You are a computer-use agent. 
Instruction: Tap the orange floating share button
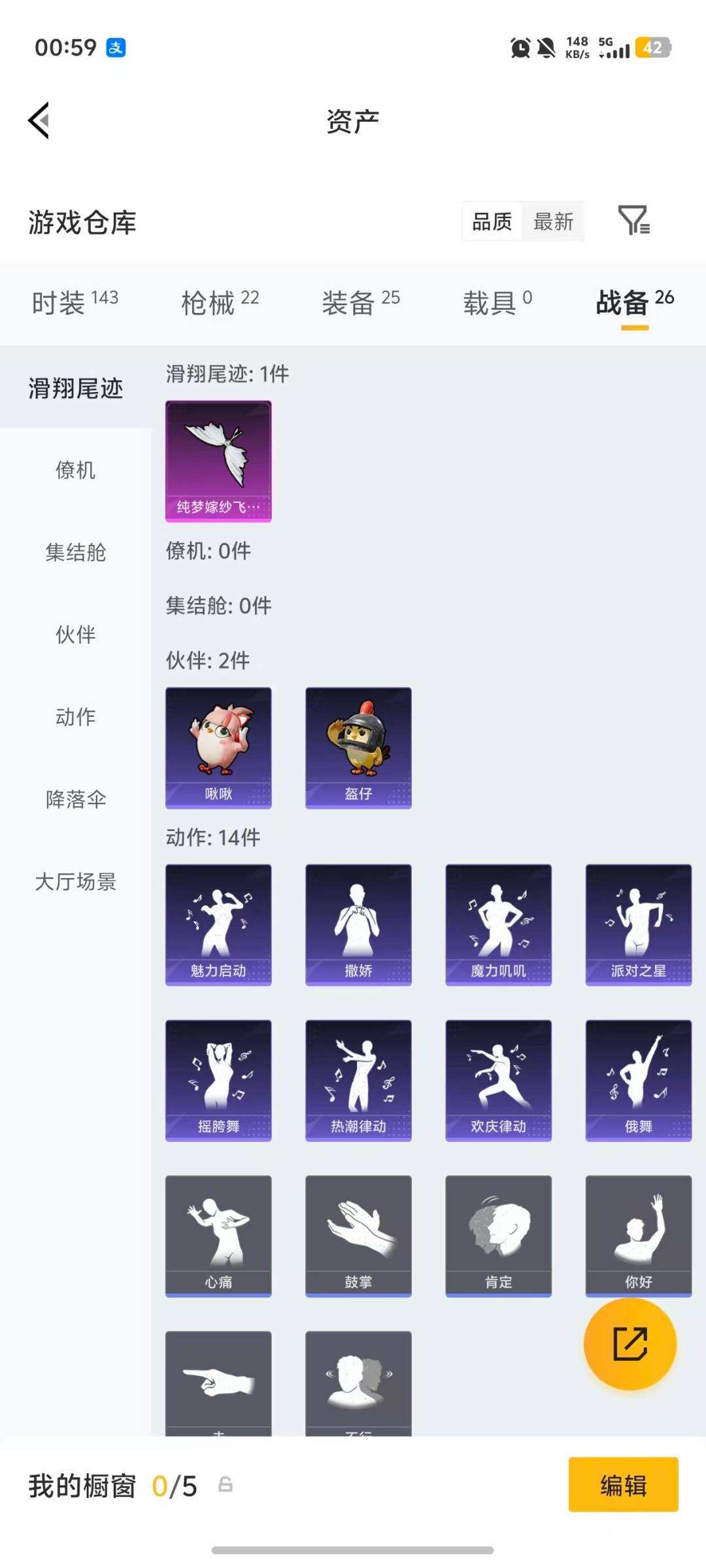coord(630,1344)
